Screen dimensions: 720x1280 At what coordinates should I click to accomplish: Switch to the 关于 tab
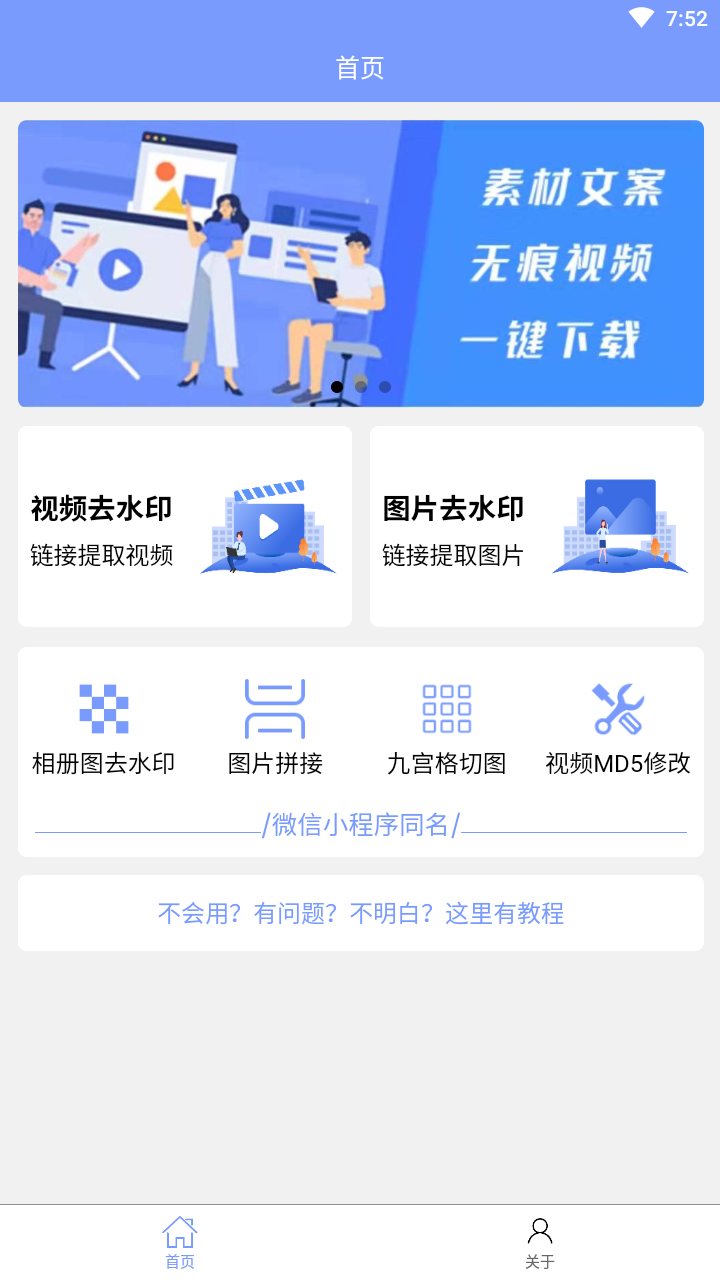(540, 1243)
